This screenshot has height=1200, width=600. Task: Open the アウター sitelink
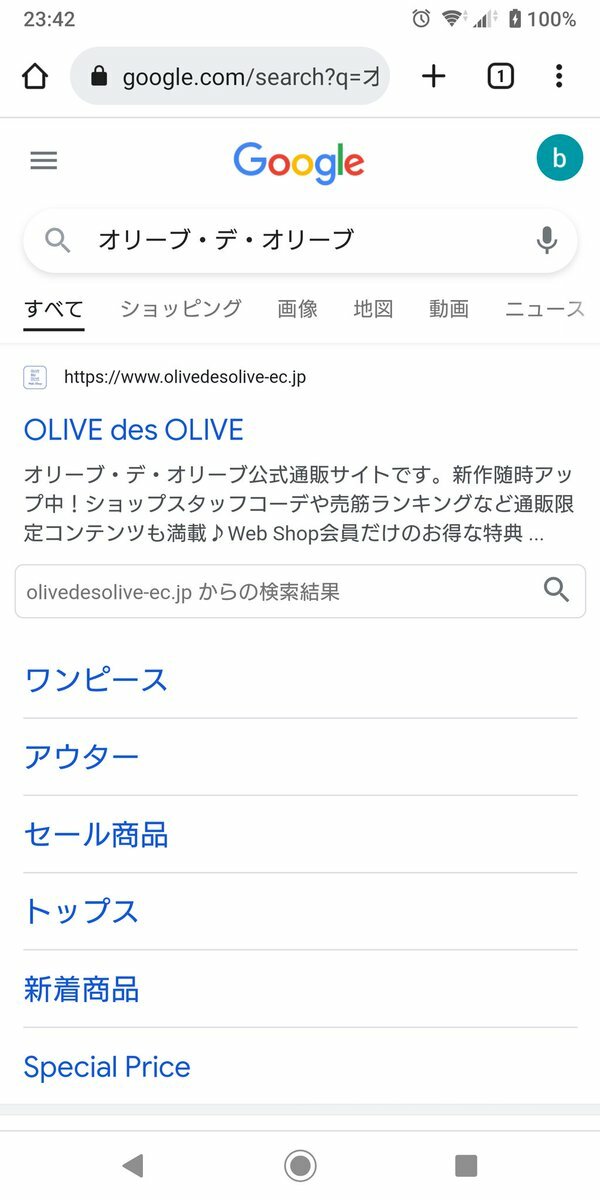(x=82, y=757)
